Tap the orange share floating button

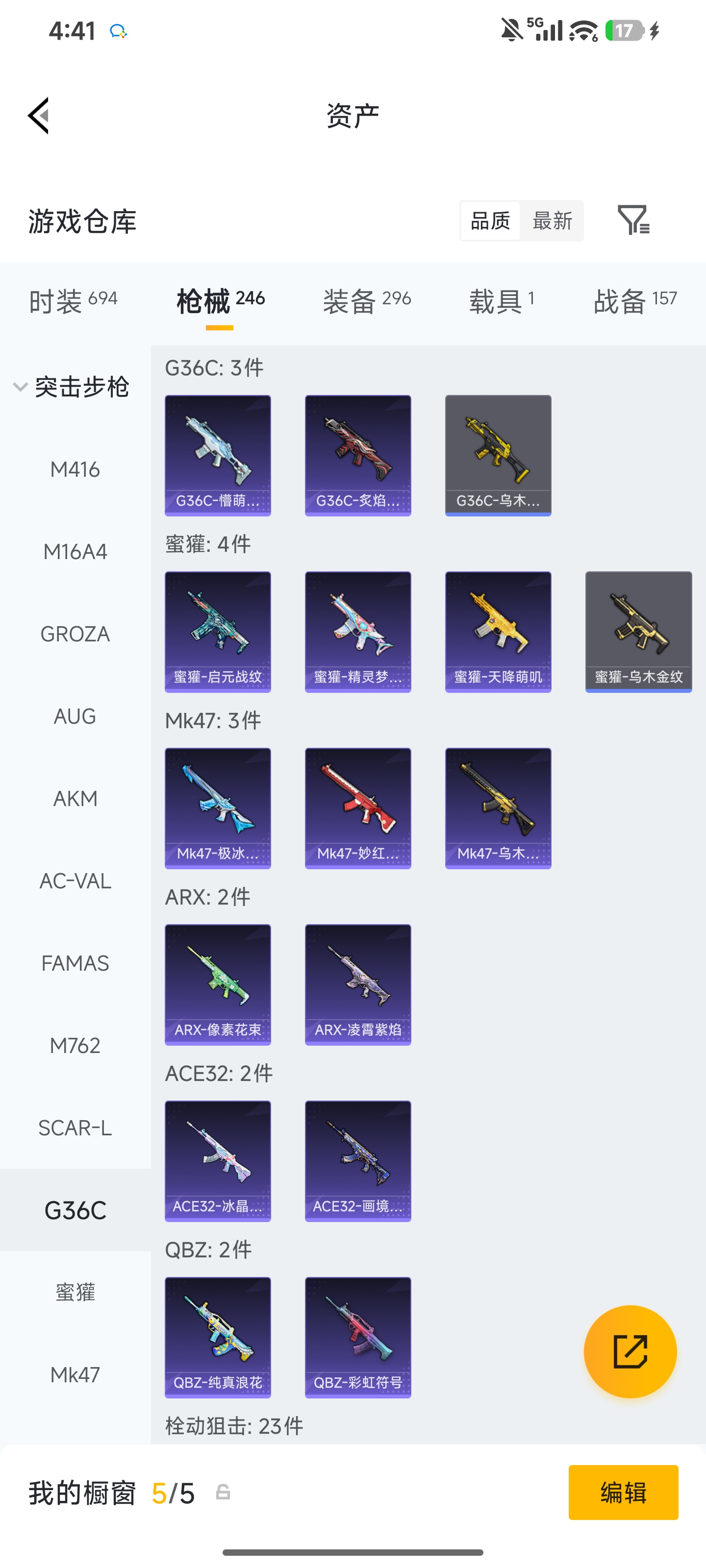click(630, 1351)
